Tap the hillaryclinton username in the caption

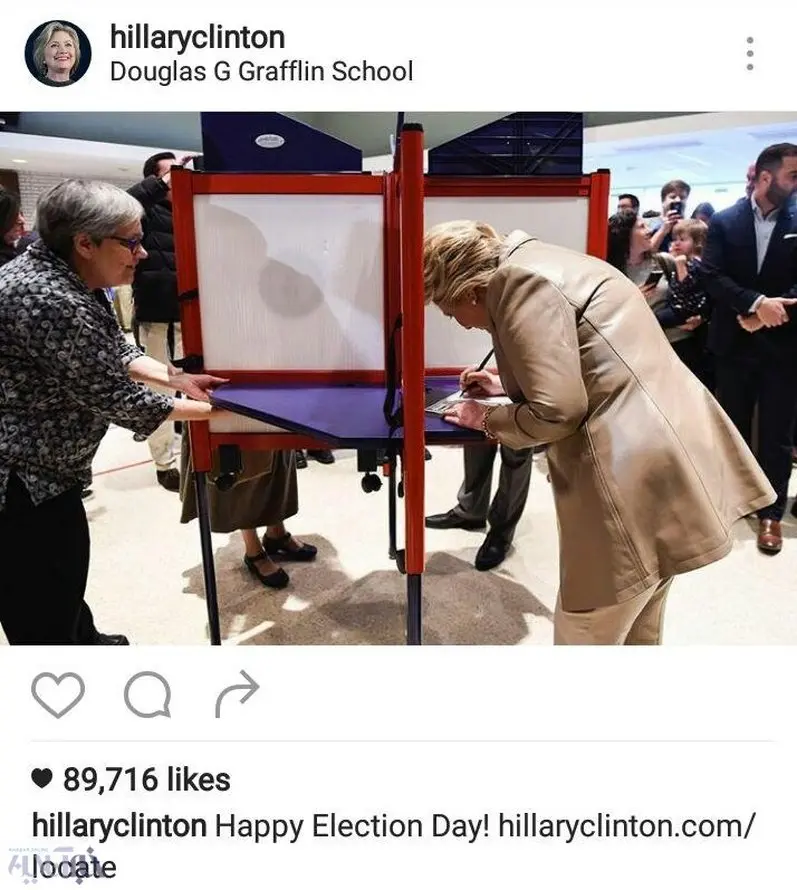[x=119, y=826]
